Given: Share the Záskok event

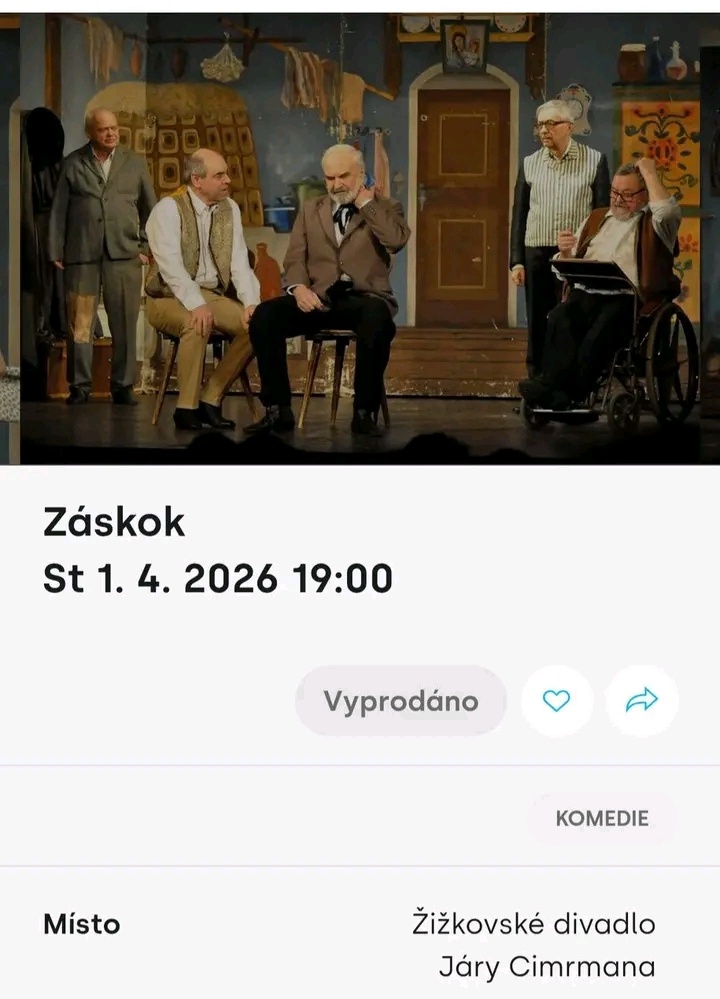Looking at the screenshot, I should pos(642,701).
